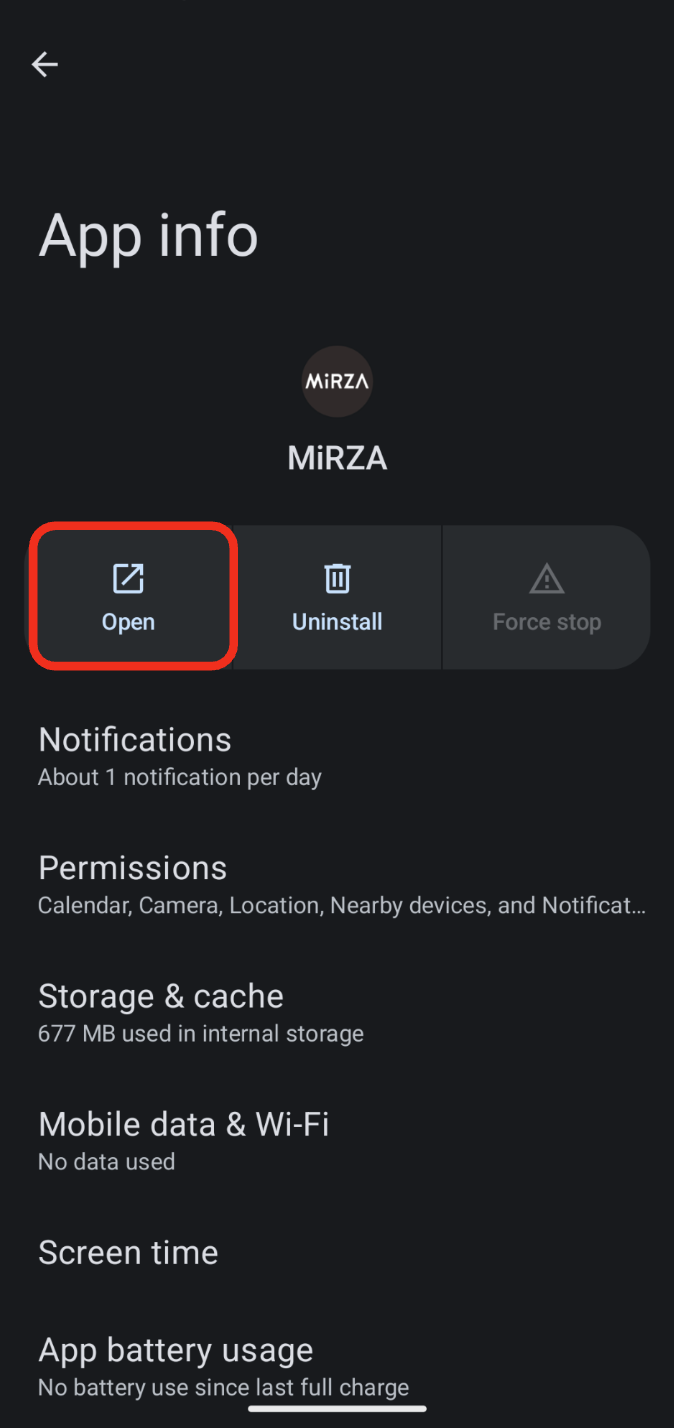The width and height of the screenshot is (674, 1428).
Task: Open the MiRZA app
Action: click(128, 597)
